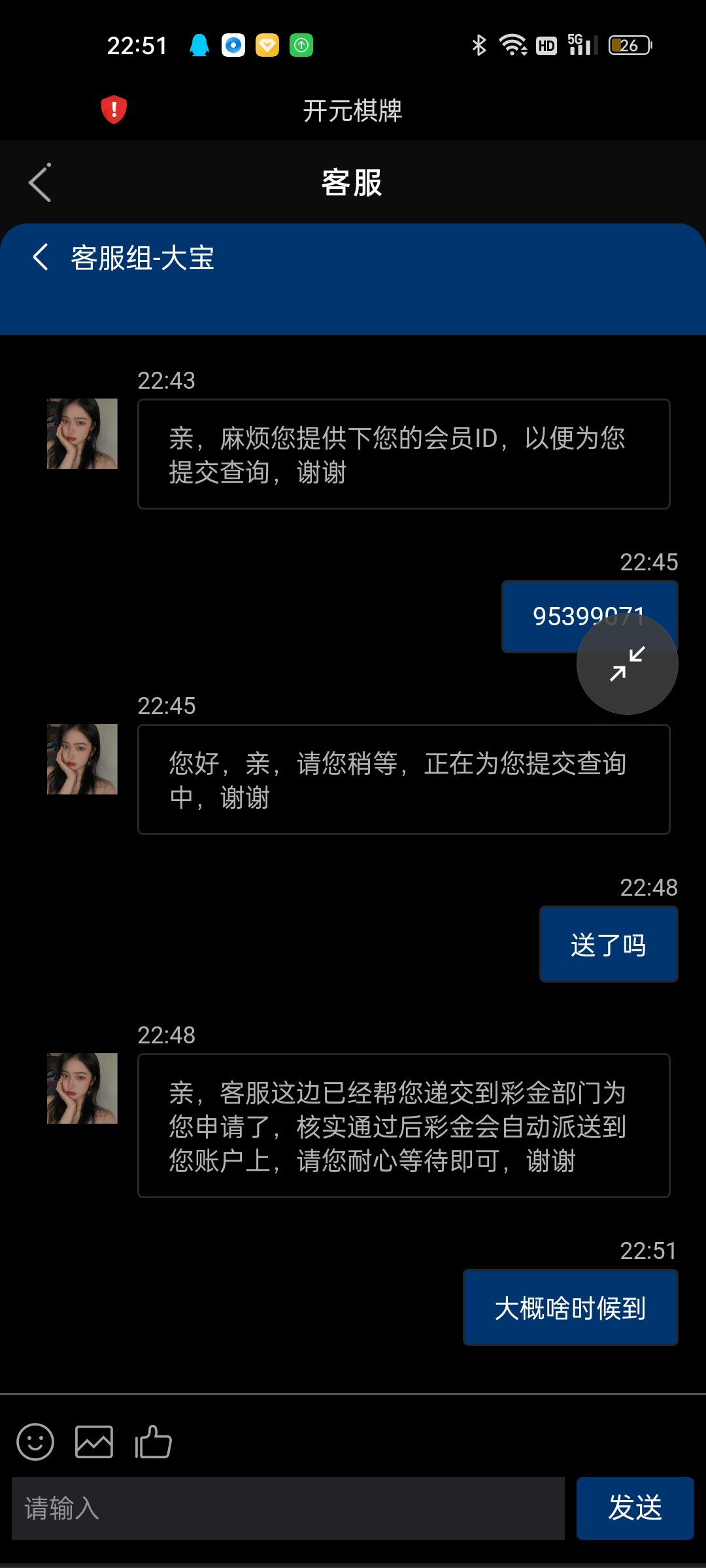Click the QQ notification icon in status bar
Viewport: 706px width, 1568px height.
[x=201, y=46]
